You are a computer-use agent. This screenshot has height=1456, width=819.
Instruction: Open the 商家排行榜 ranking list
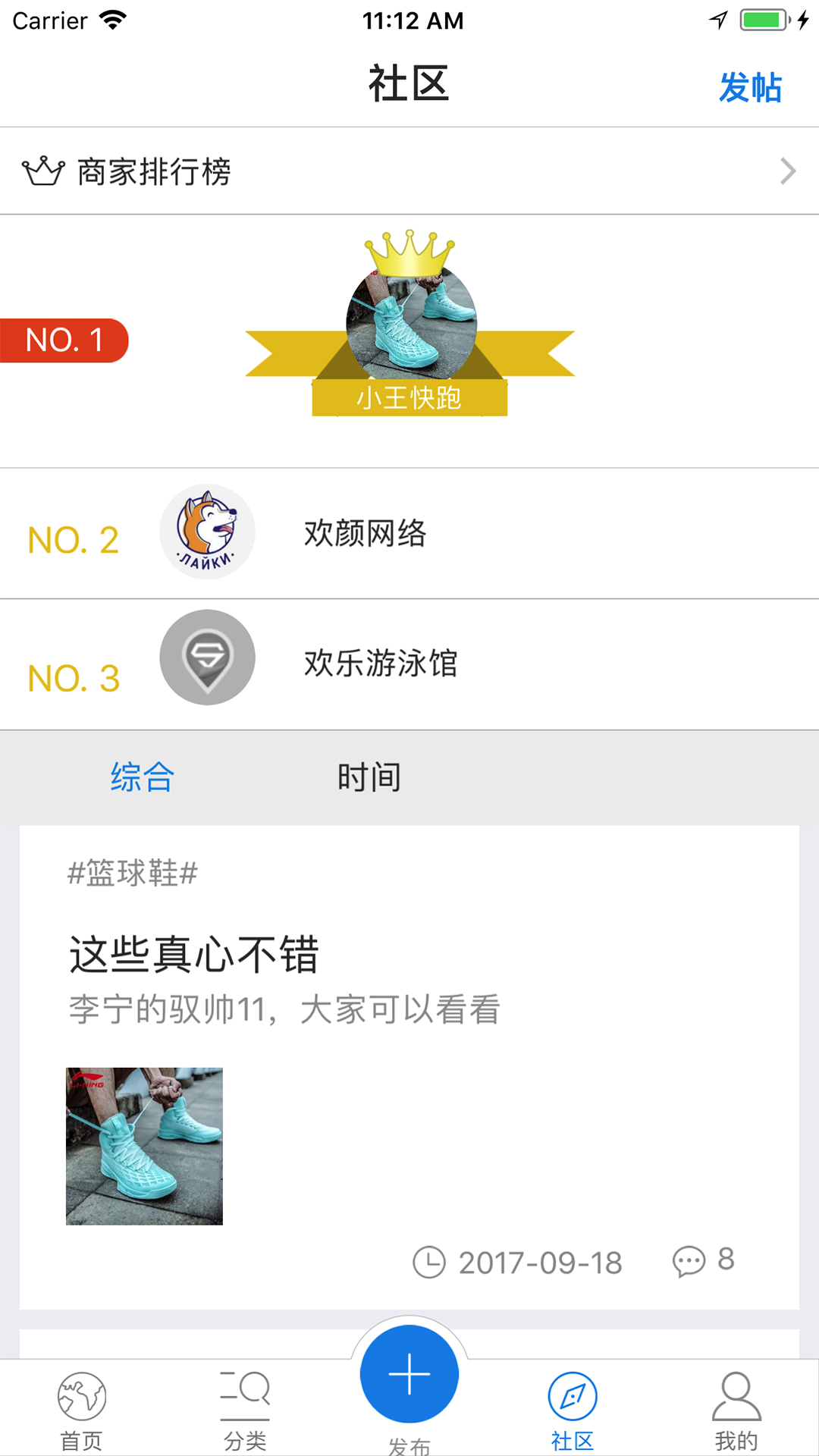409,171
